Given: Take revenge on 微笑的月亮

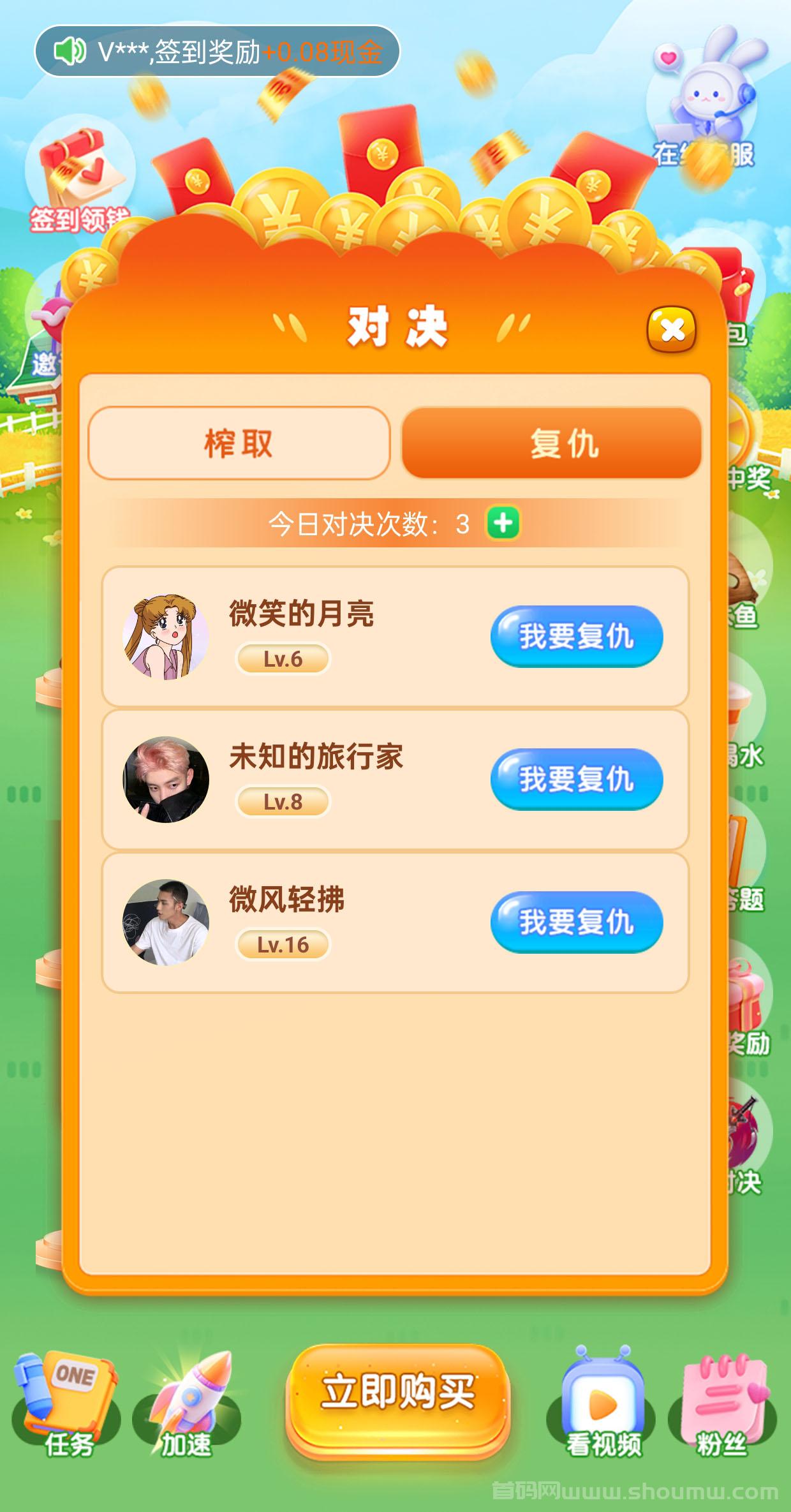Looking at the screenshot, I should coord(577,637).
